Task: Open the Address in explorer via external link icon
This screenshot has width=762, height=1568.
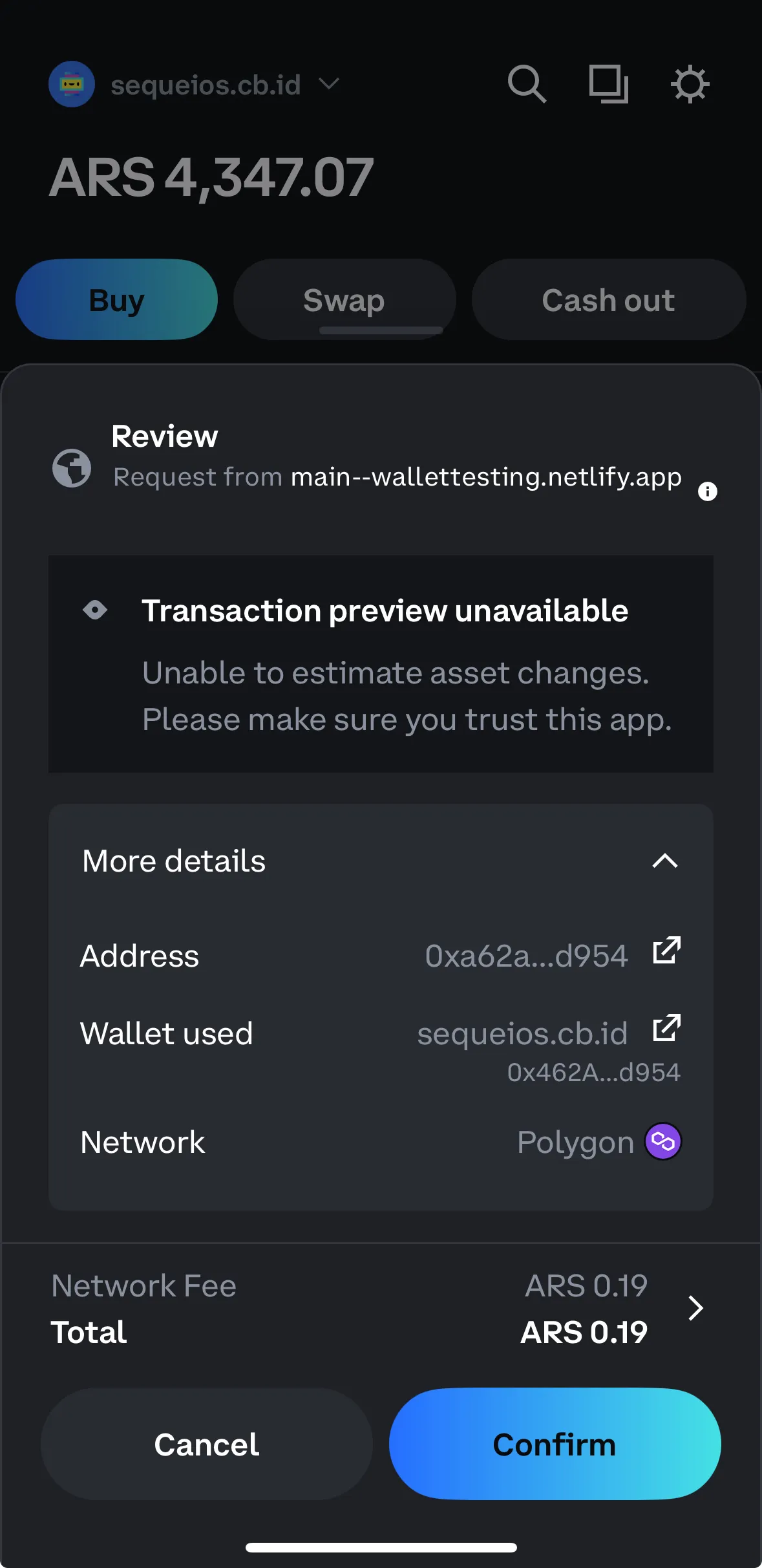Action: 667,950
